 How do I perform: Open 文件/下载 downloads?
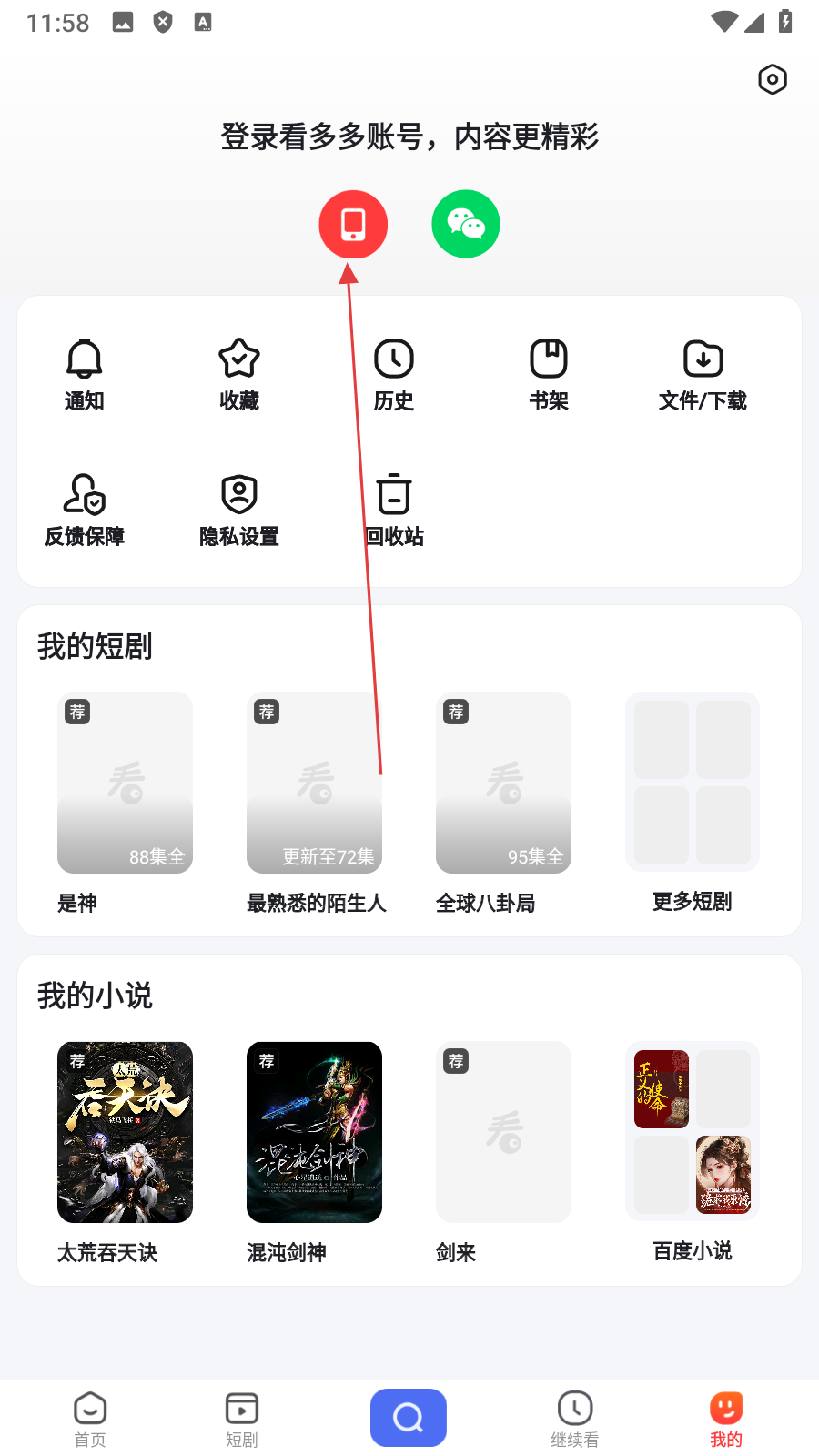click(703, 374)
